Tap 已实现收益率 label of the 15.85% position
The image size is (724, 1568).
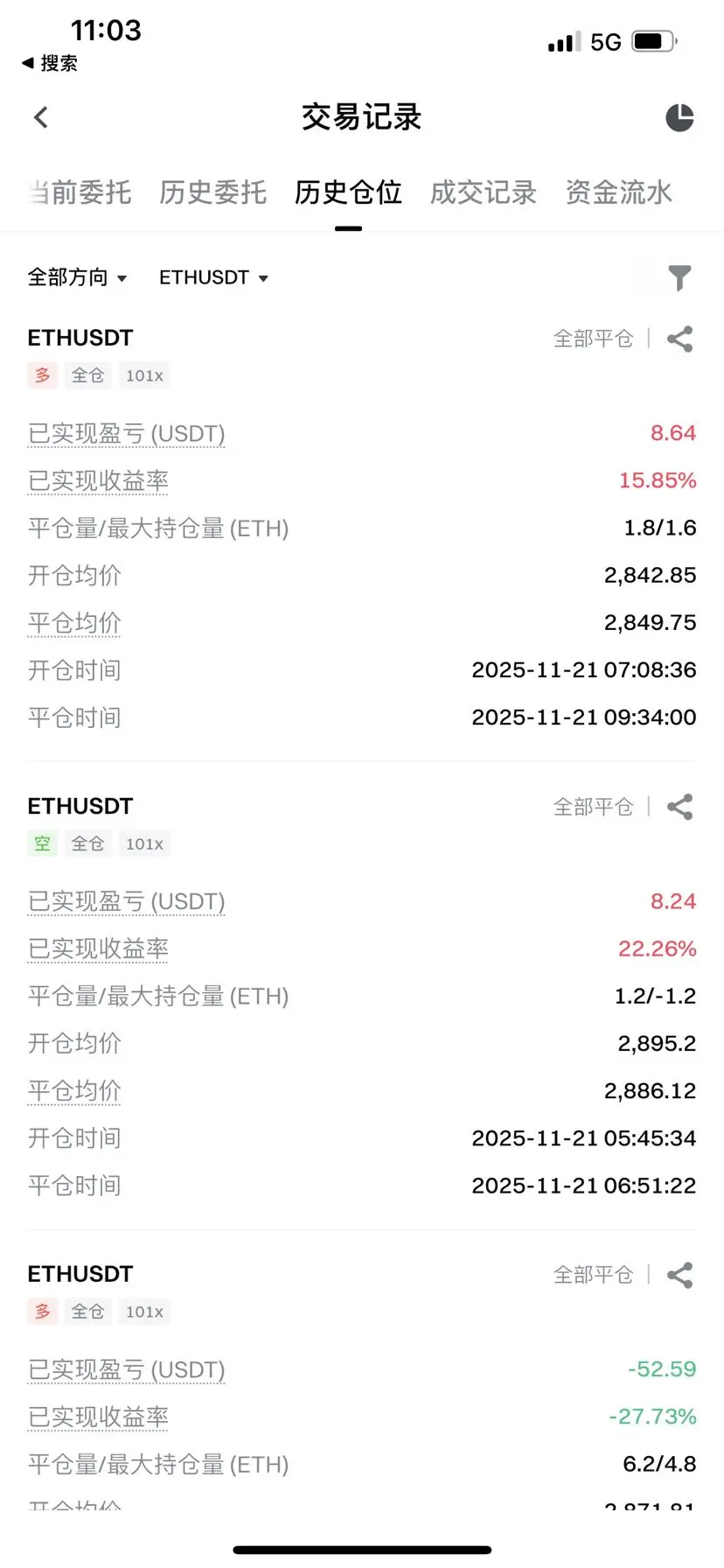(98, 481)
